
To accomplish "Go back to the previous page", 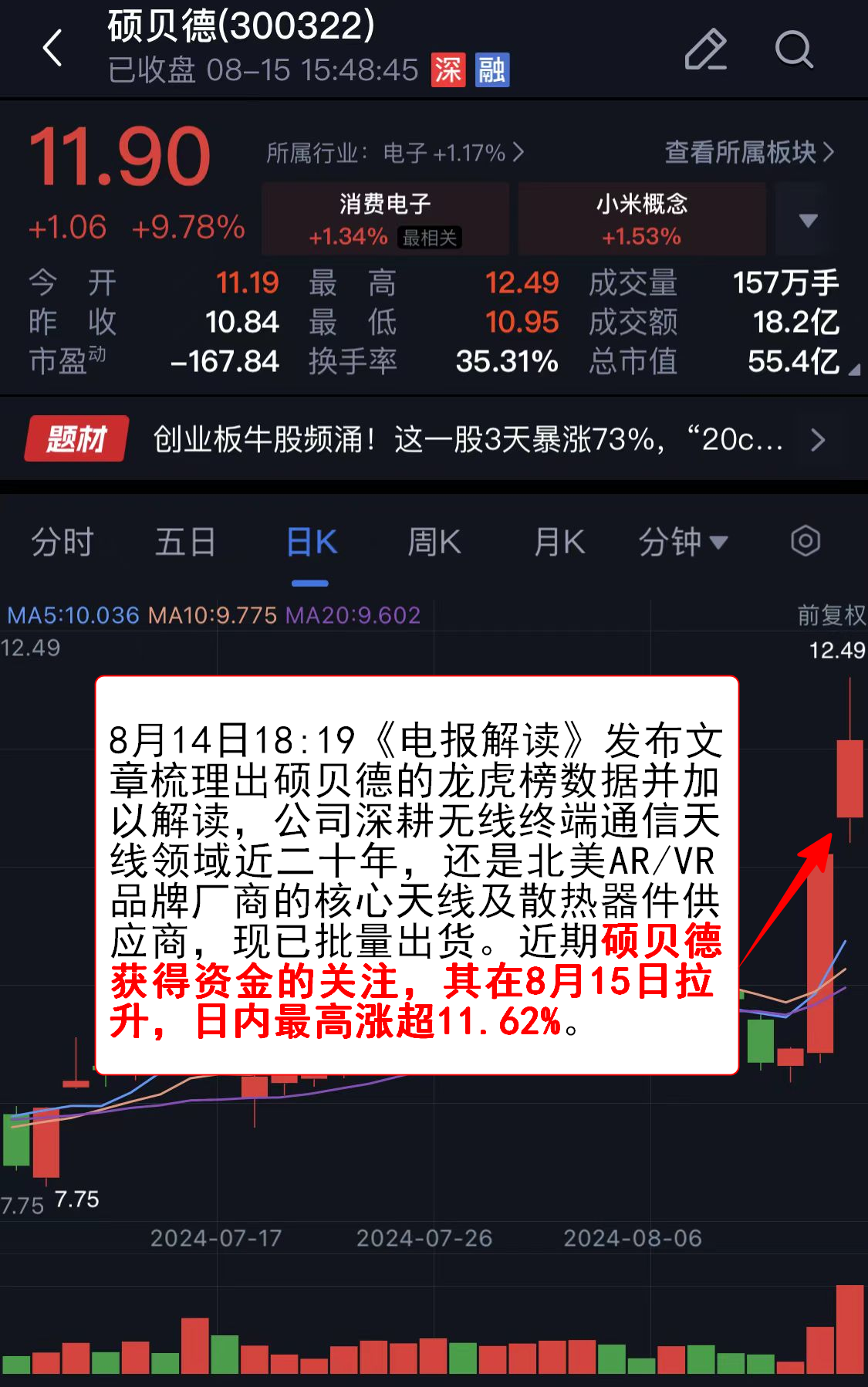I will tap(52, 49).
